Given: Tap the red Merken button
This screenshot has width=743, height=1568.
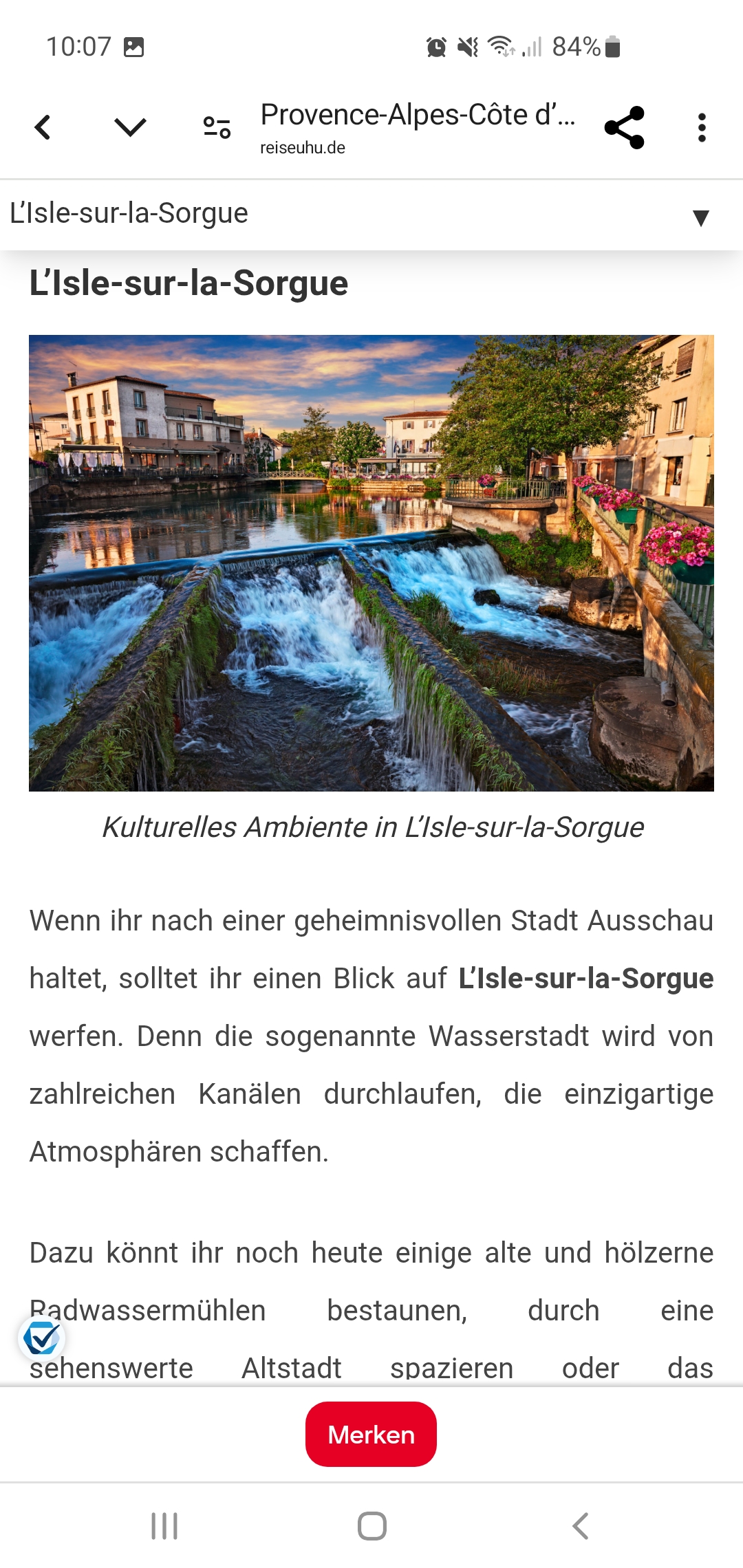Looking at the screenshot, I should (x=371, y=1434).
